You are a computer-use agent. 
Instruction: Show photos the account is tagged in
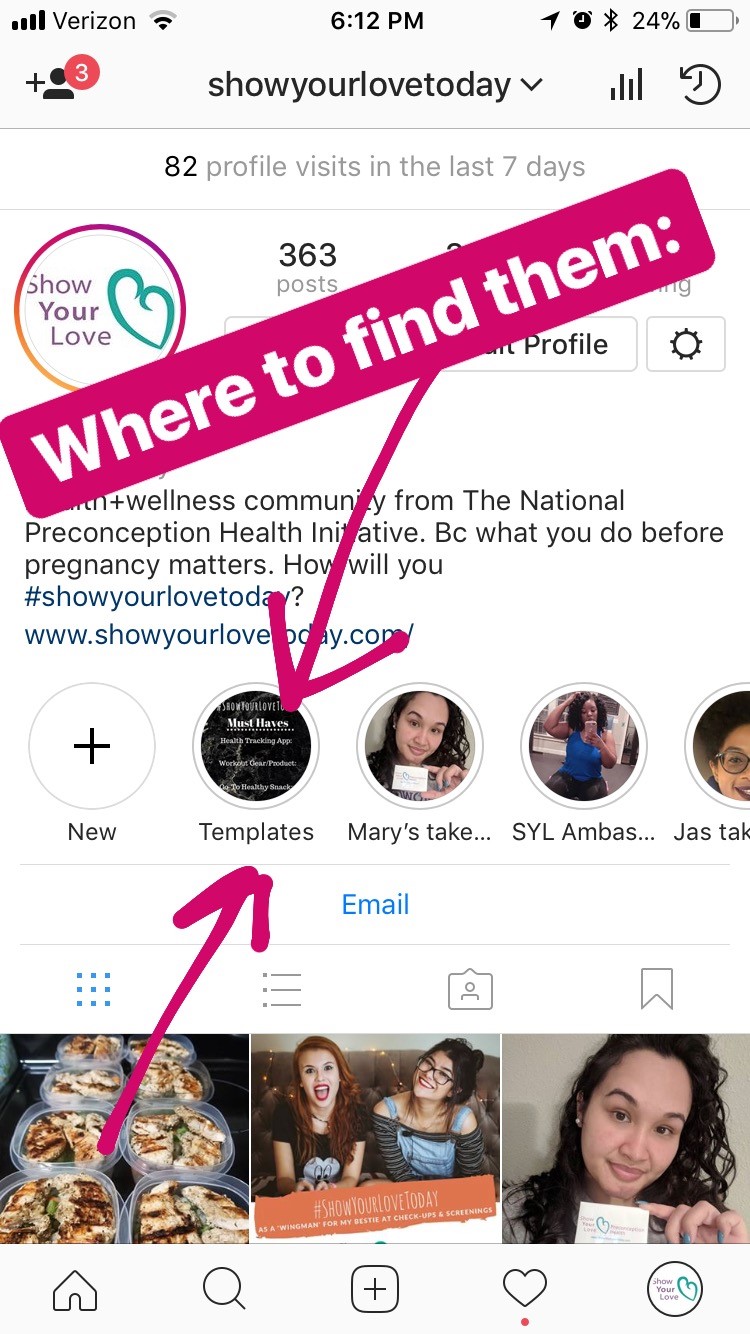coord(469,989)
